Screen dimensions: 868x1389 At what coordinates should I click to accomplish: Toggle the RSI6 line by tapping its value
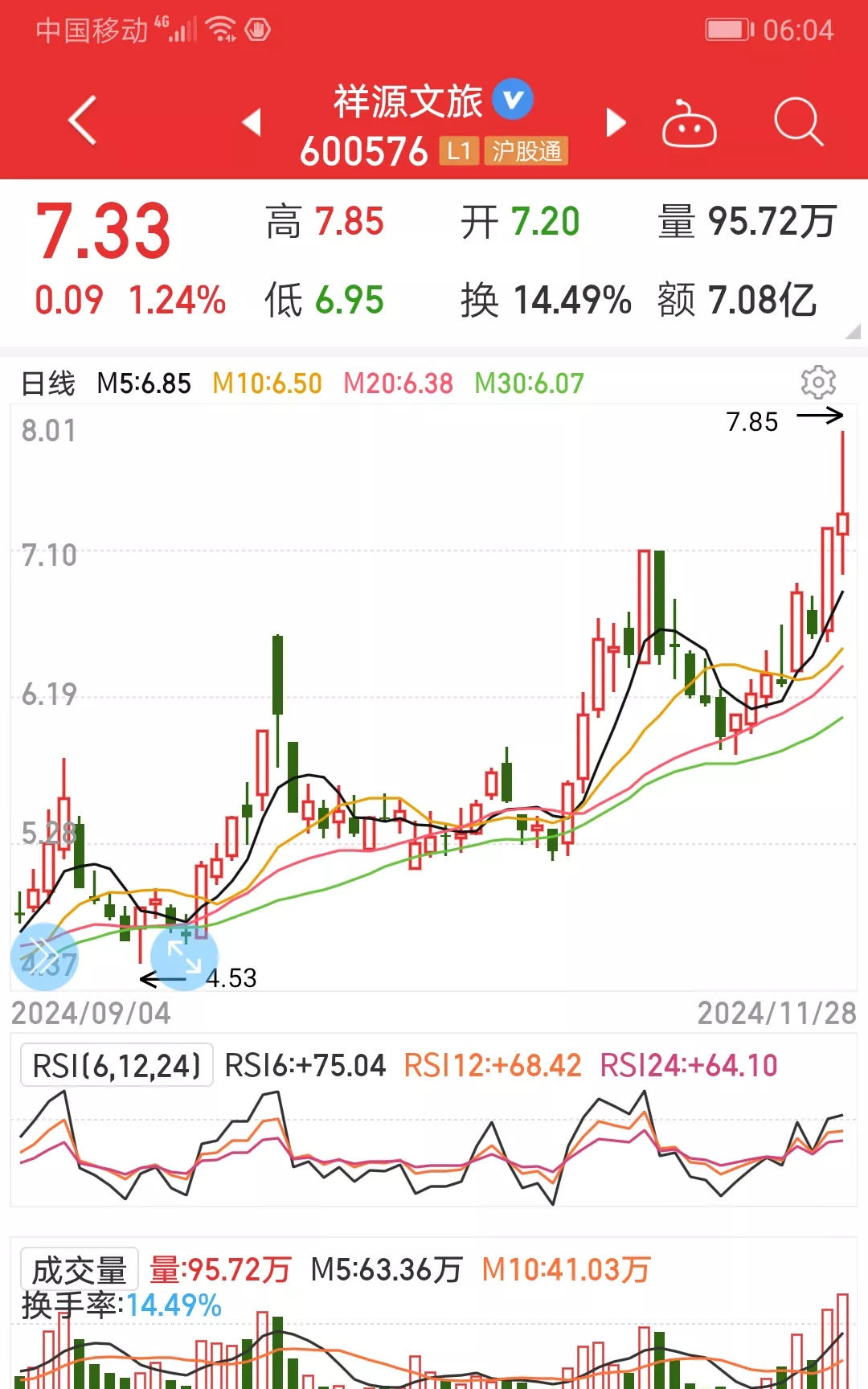point(305,1064)
